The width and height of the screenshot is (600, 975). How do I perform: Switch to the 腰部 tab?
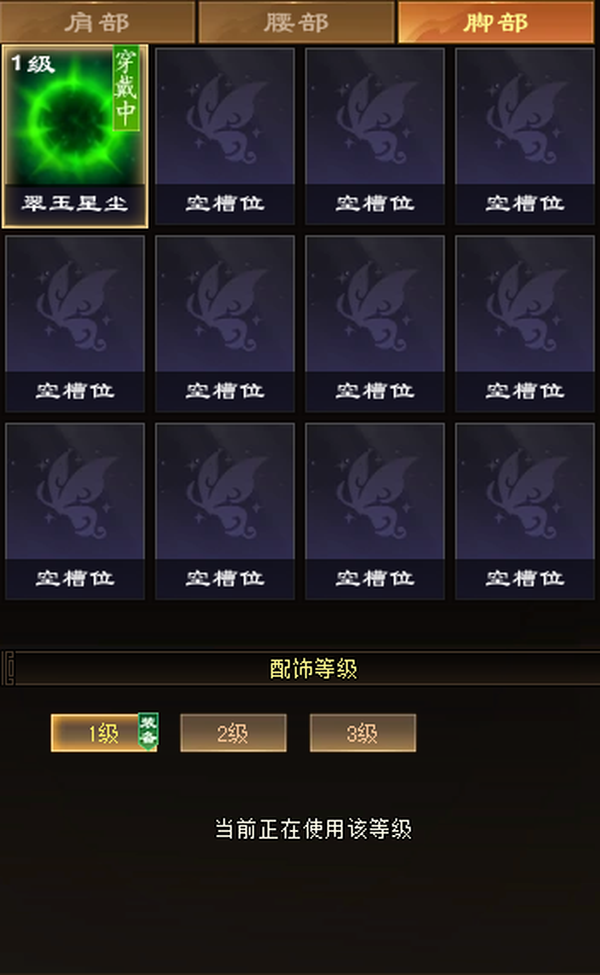coord(296,22)
